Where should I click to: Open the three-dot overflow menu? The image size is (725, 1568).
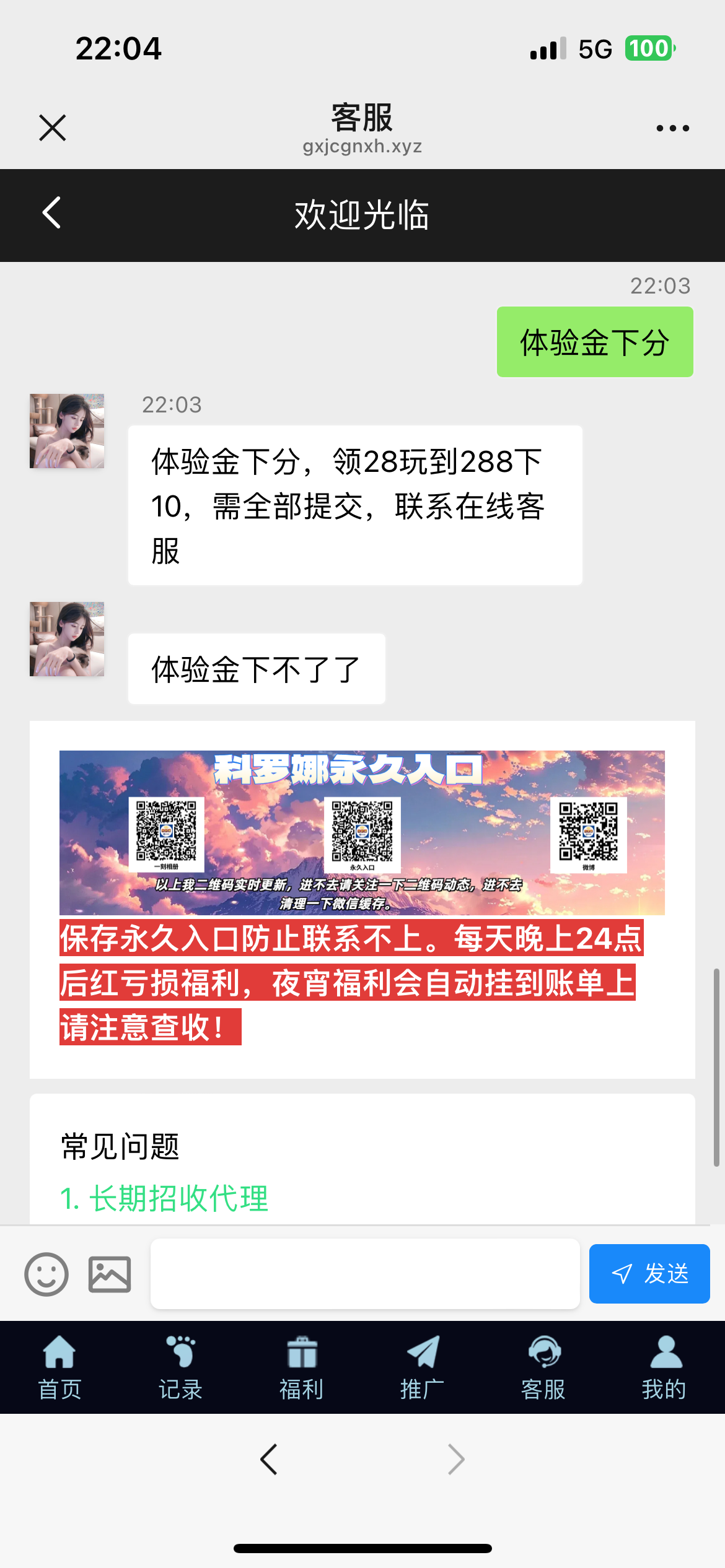pos(672,128)
